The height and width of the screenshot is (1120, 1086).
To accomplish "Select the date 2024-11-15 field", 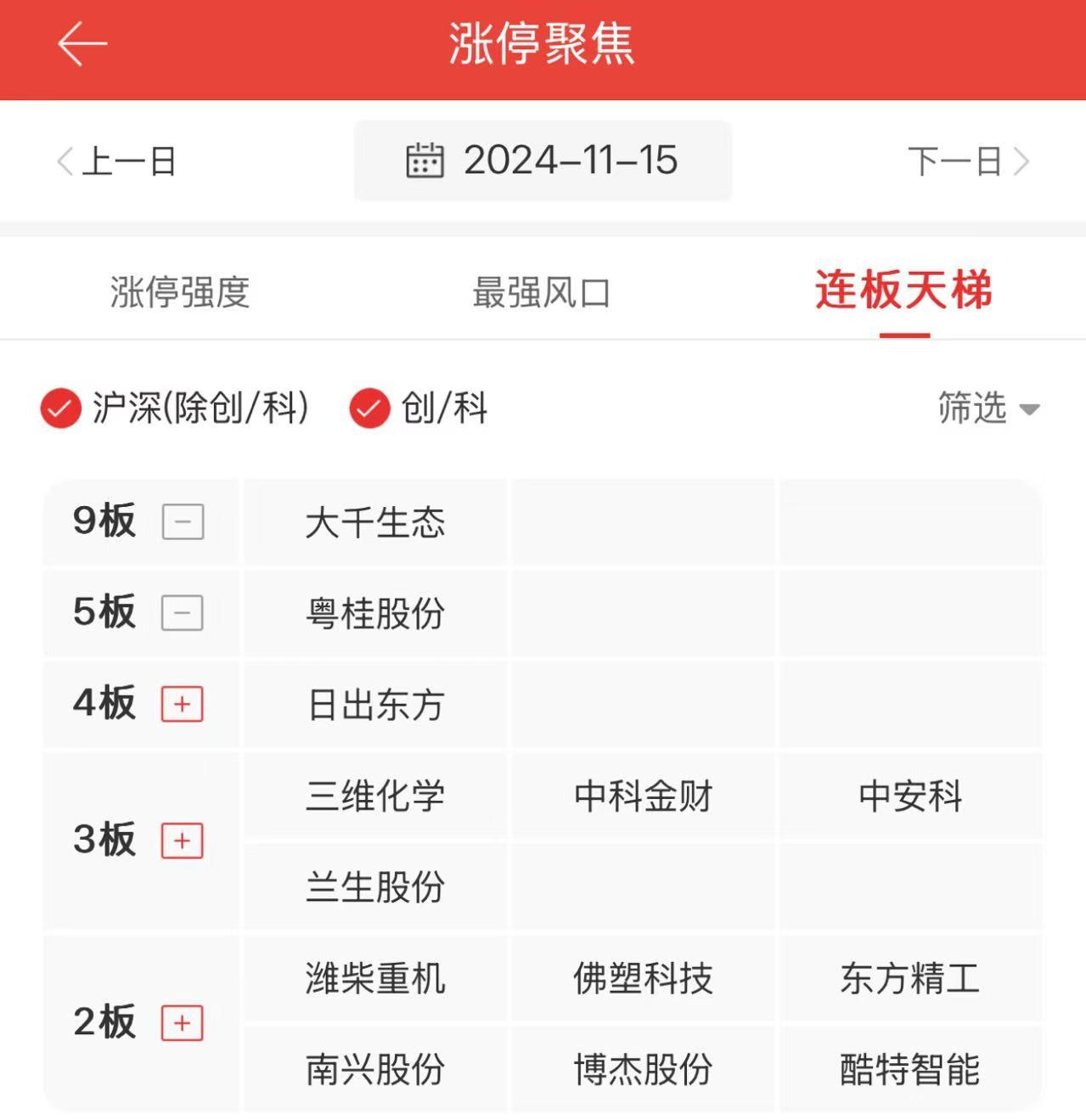I will coord(571,161).
